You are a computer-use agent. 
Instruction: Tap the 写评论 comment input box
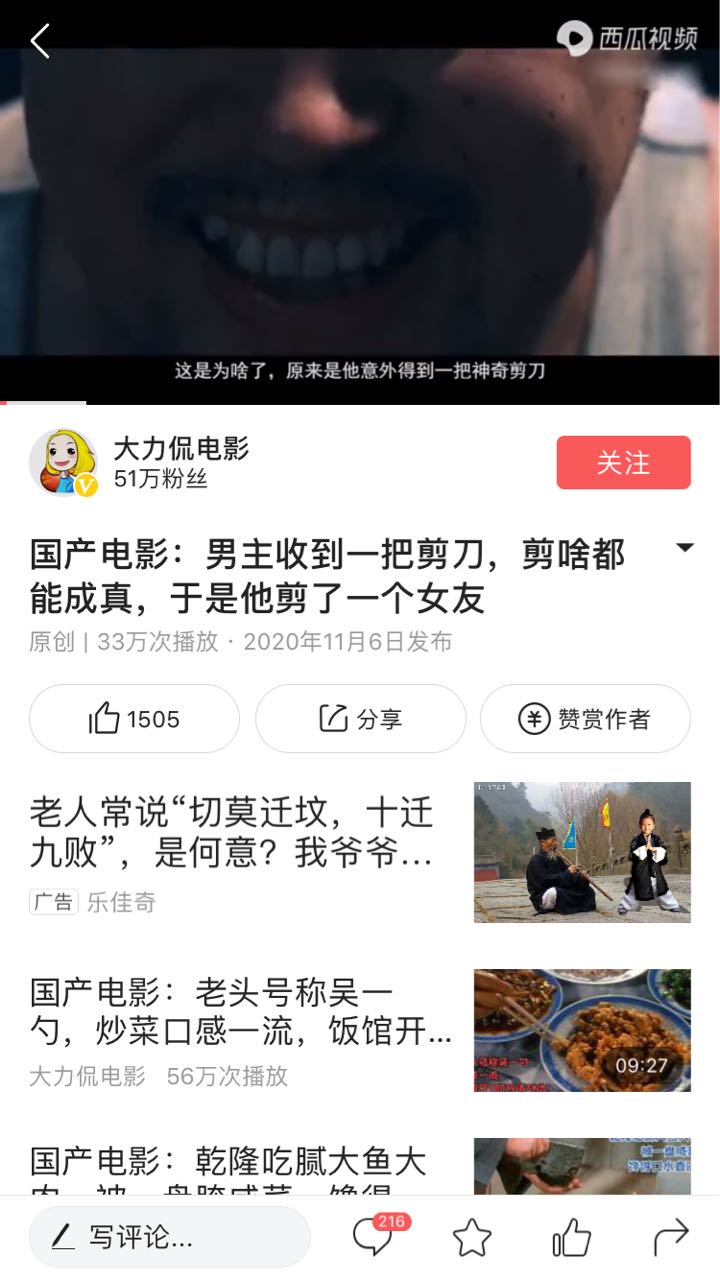pos(169,1237)
